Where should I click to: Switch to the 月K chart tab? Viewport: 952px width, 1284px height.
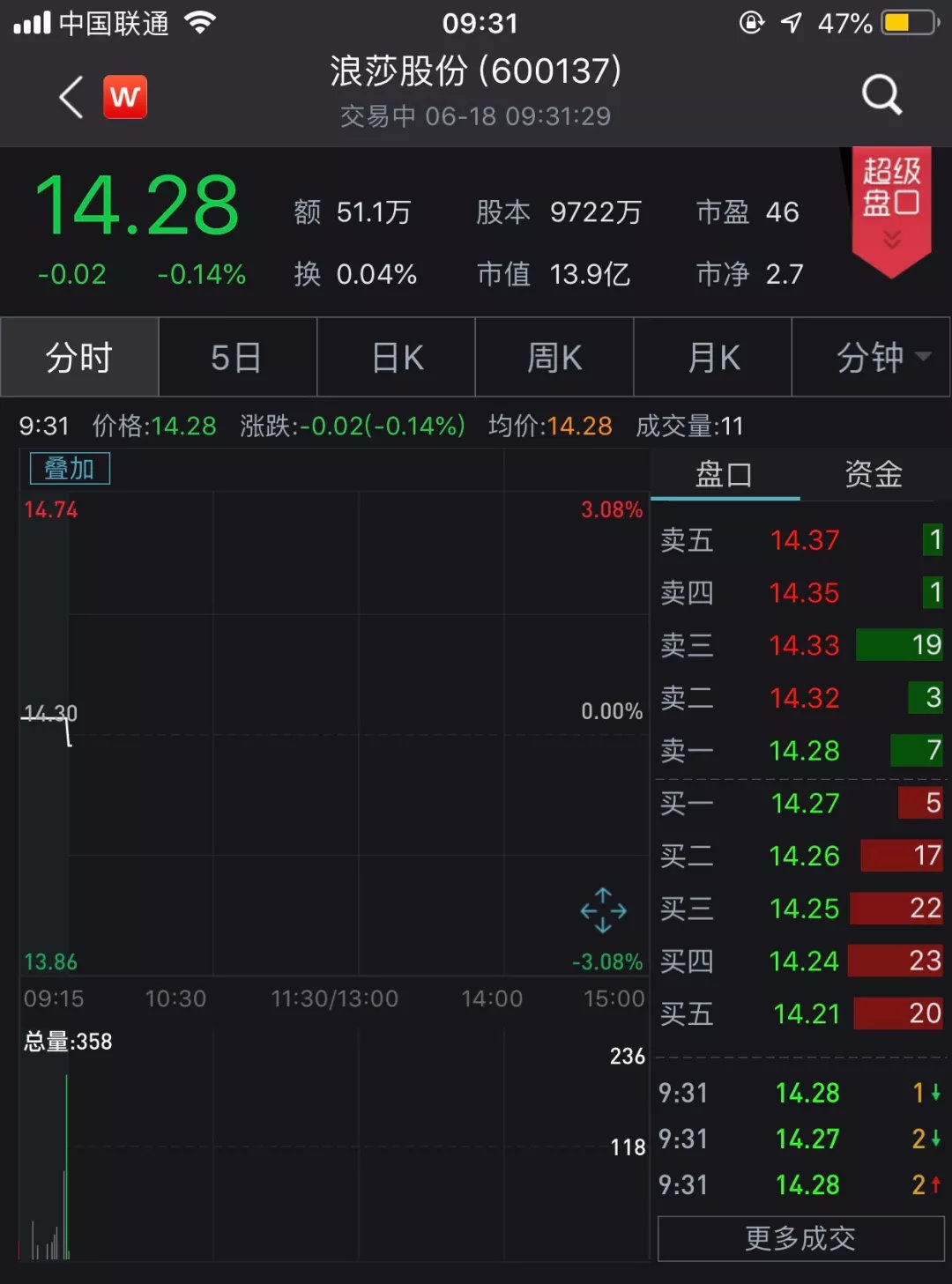tap(713, 358)
